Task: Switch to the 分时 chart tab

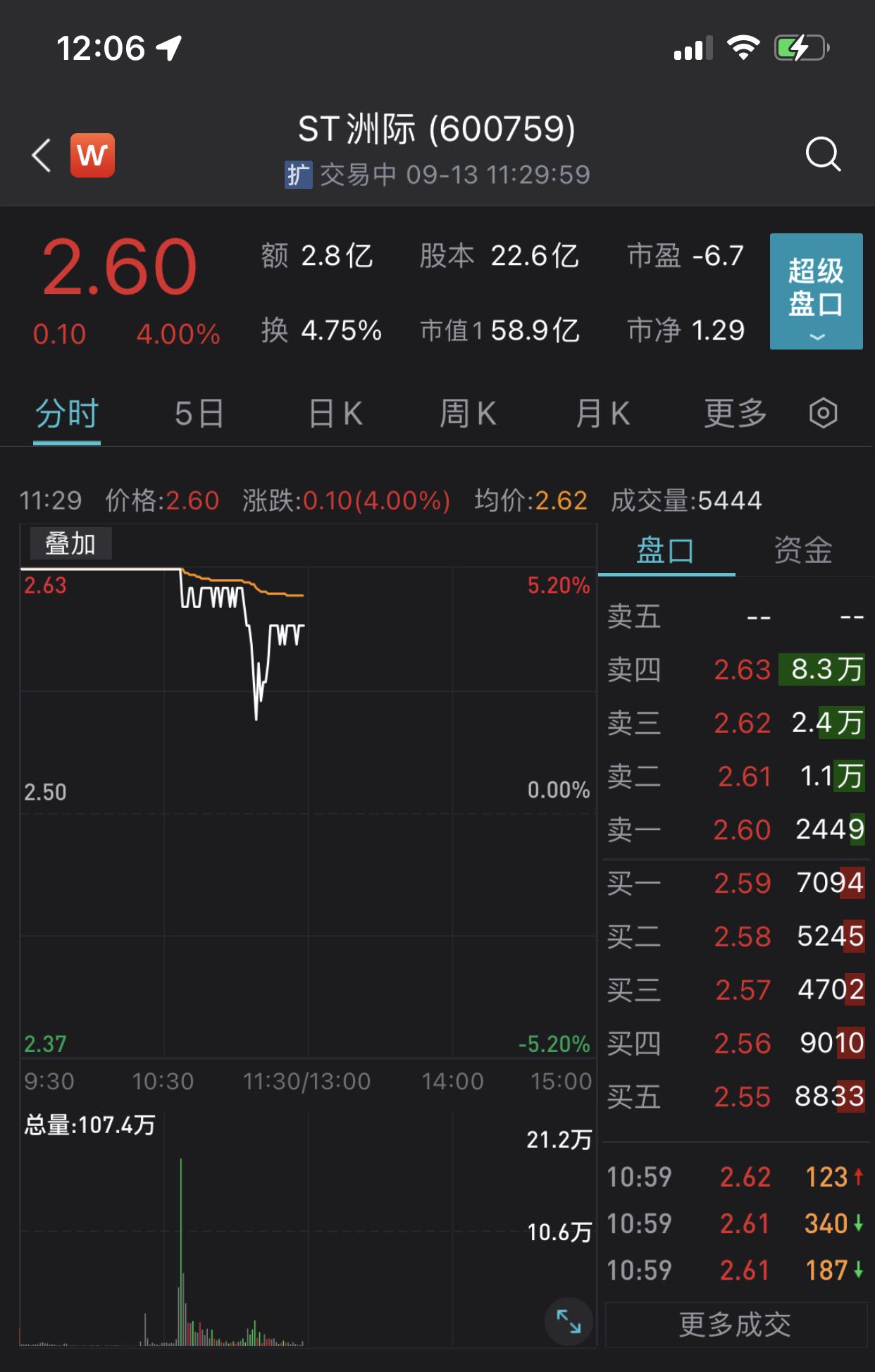Action: coord(67,414)
